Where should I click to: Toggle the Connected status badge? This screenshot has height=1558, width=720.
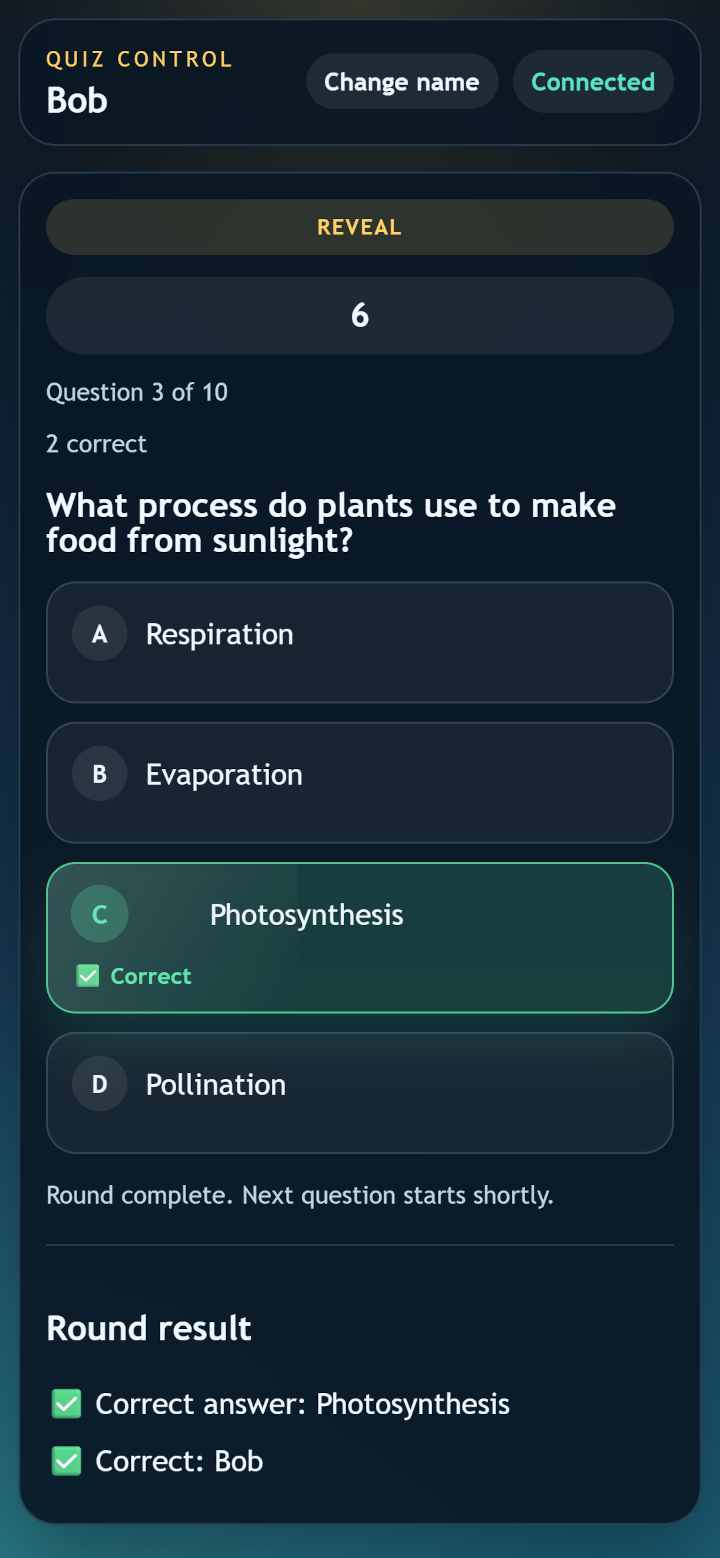593,81
